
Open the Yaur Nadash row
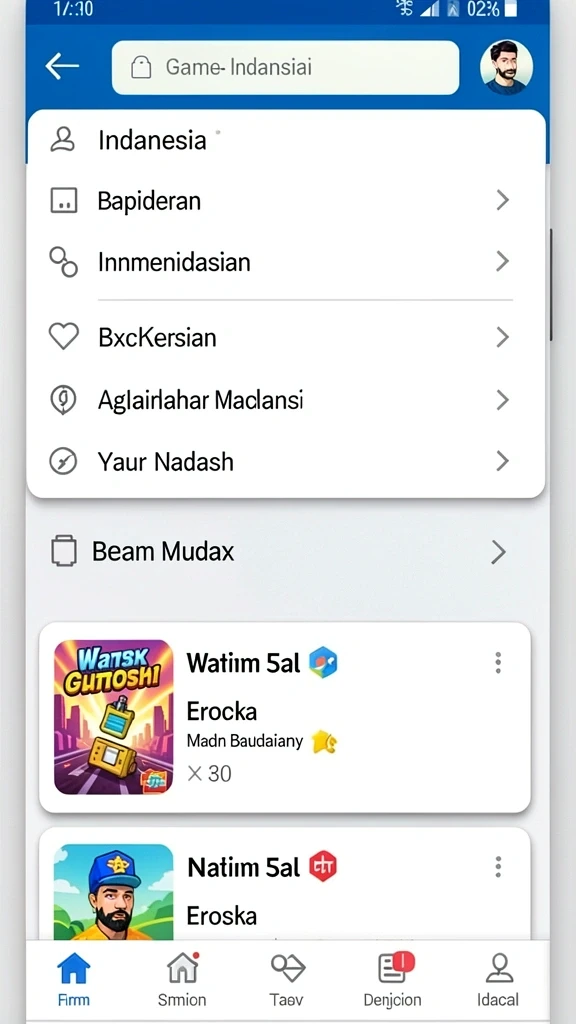(285, 462)
